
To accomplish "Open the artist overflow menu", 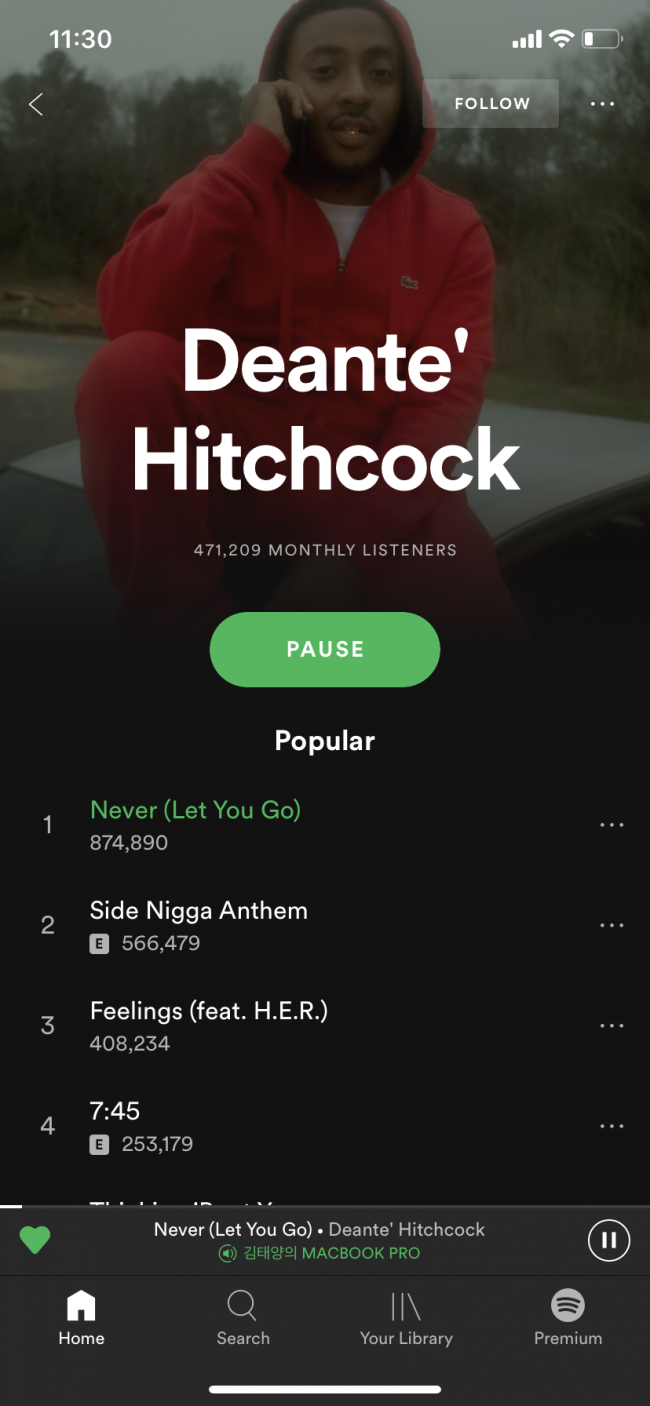I will pos(602,104).
